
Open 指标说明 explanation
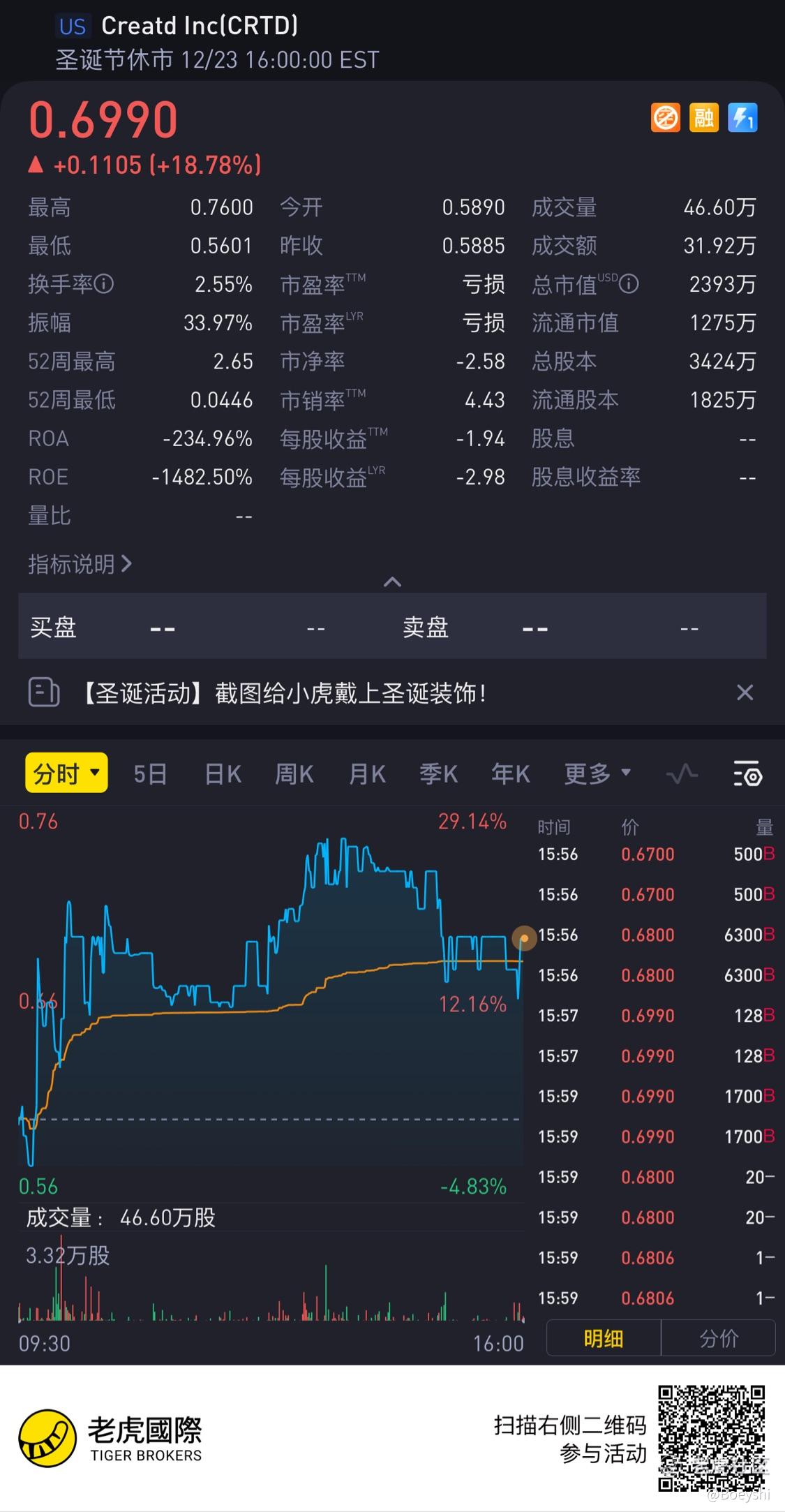point(80,564)
